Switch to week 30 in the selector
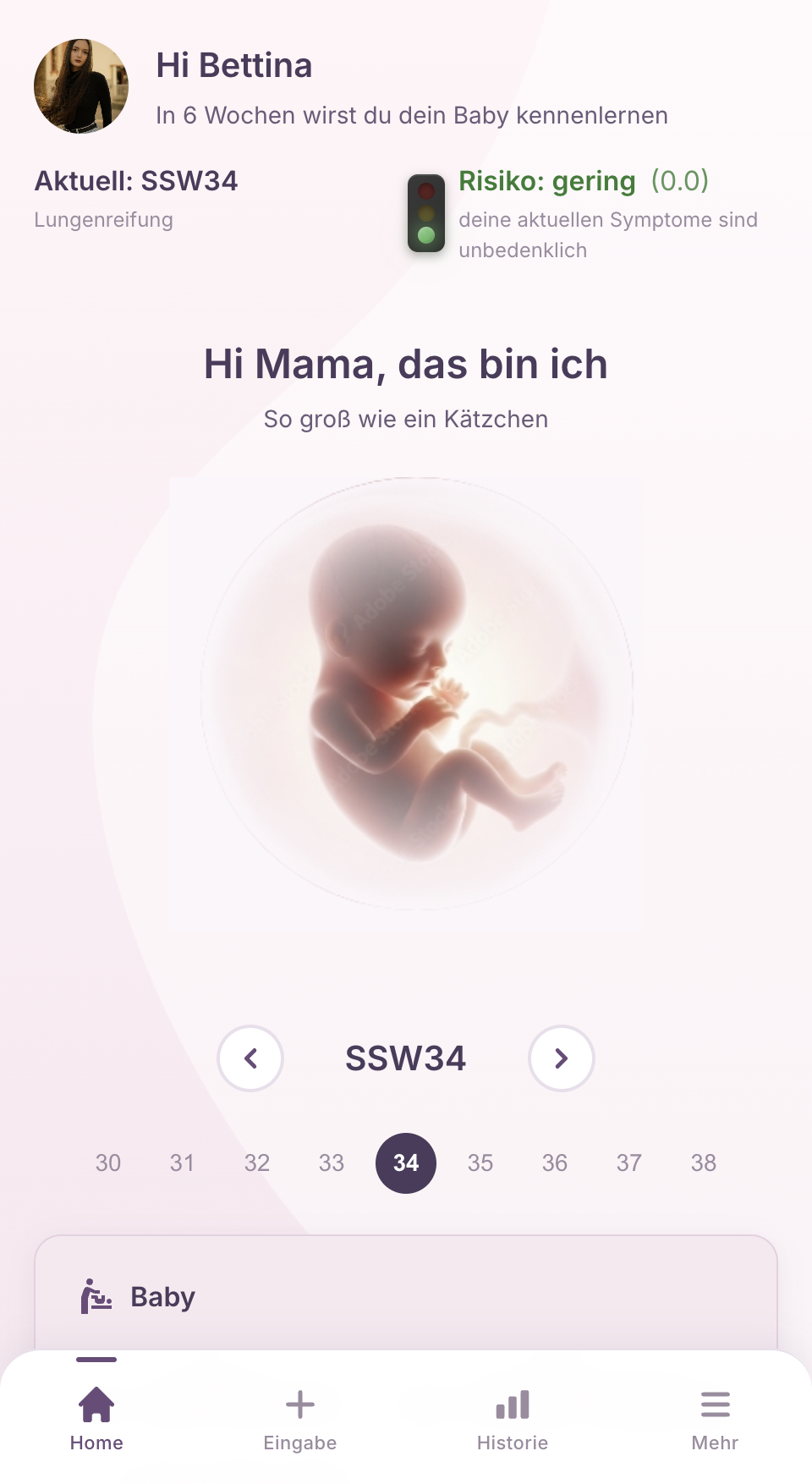Image resolution: width=812 pixels, height=1484 pixels. (107, 1163)
